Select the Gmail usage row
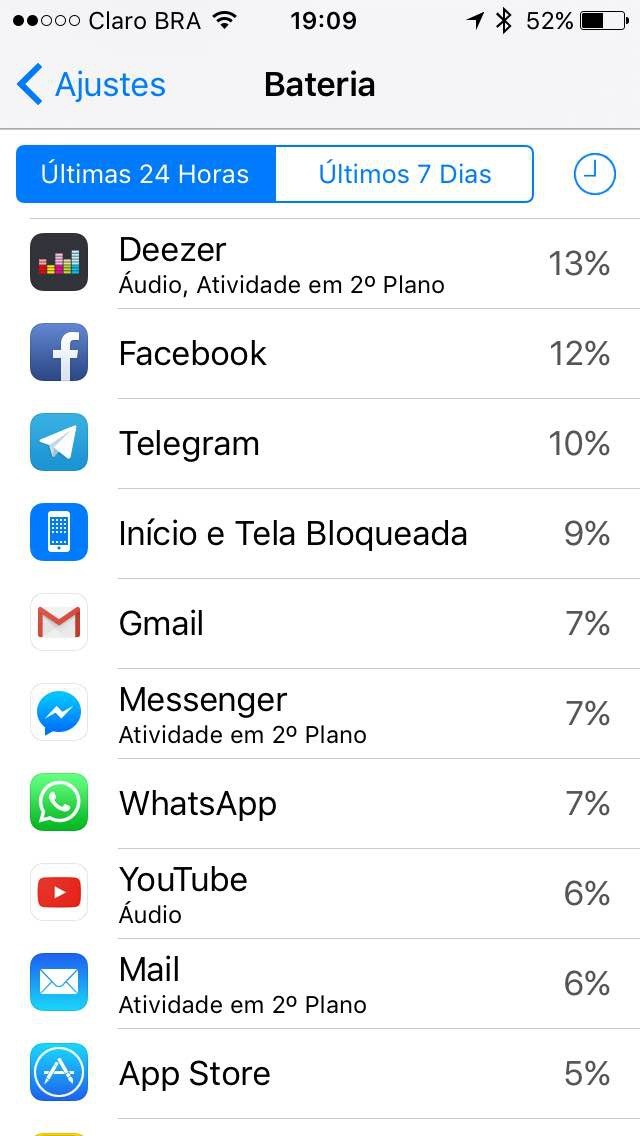This screenshot has width=640, height=1136. (320, 623)
